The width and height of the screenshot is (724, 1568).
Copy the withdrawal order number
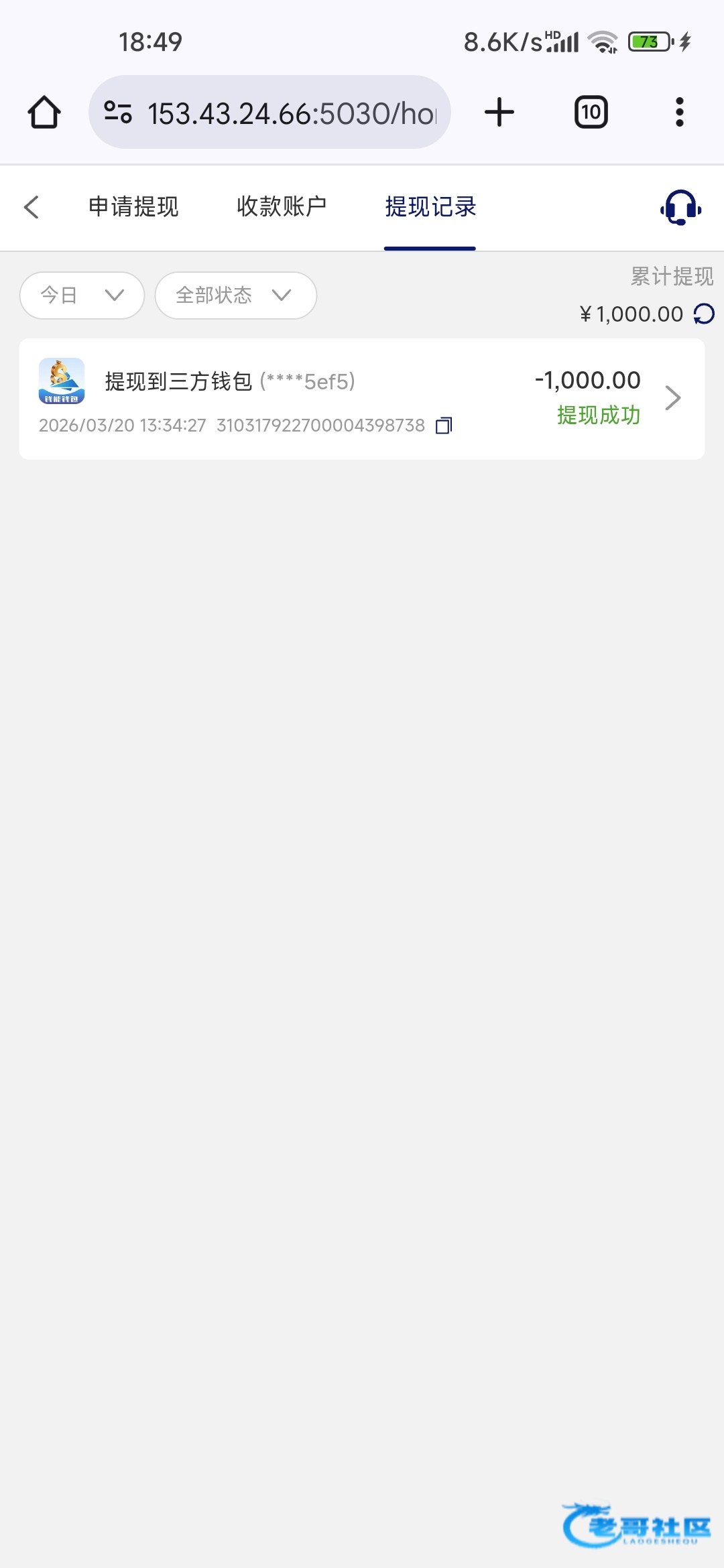click(x=444, y=426)
